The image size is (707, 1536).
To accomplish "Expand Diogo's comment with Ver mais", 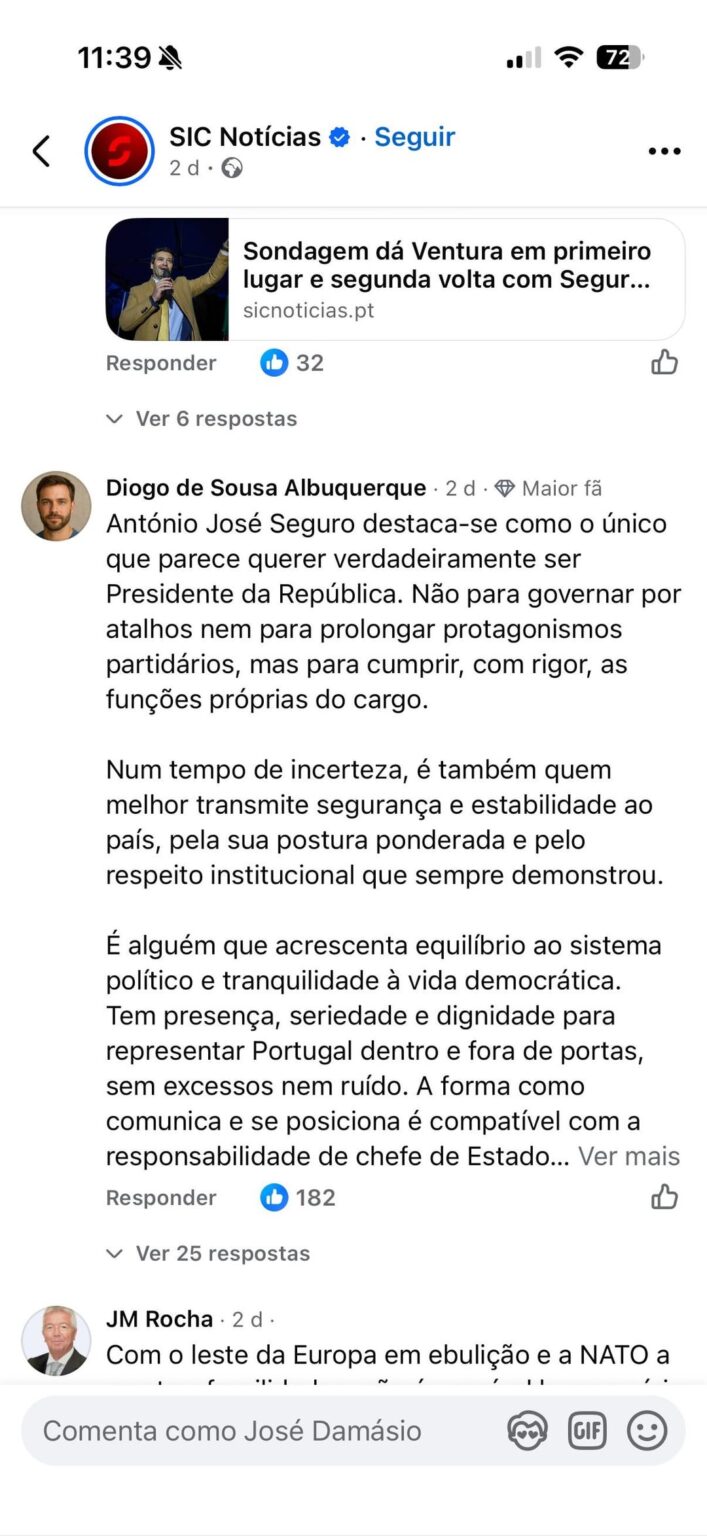I will click(x=629, y=1156).
